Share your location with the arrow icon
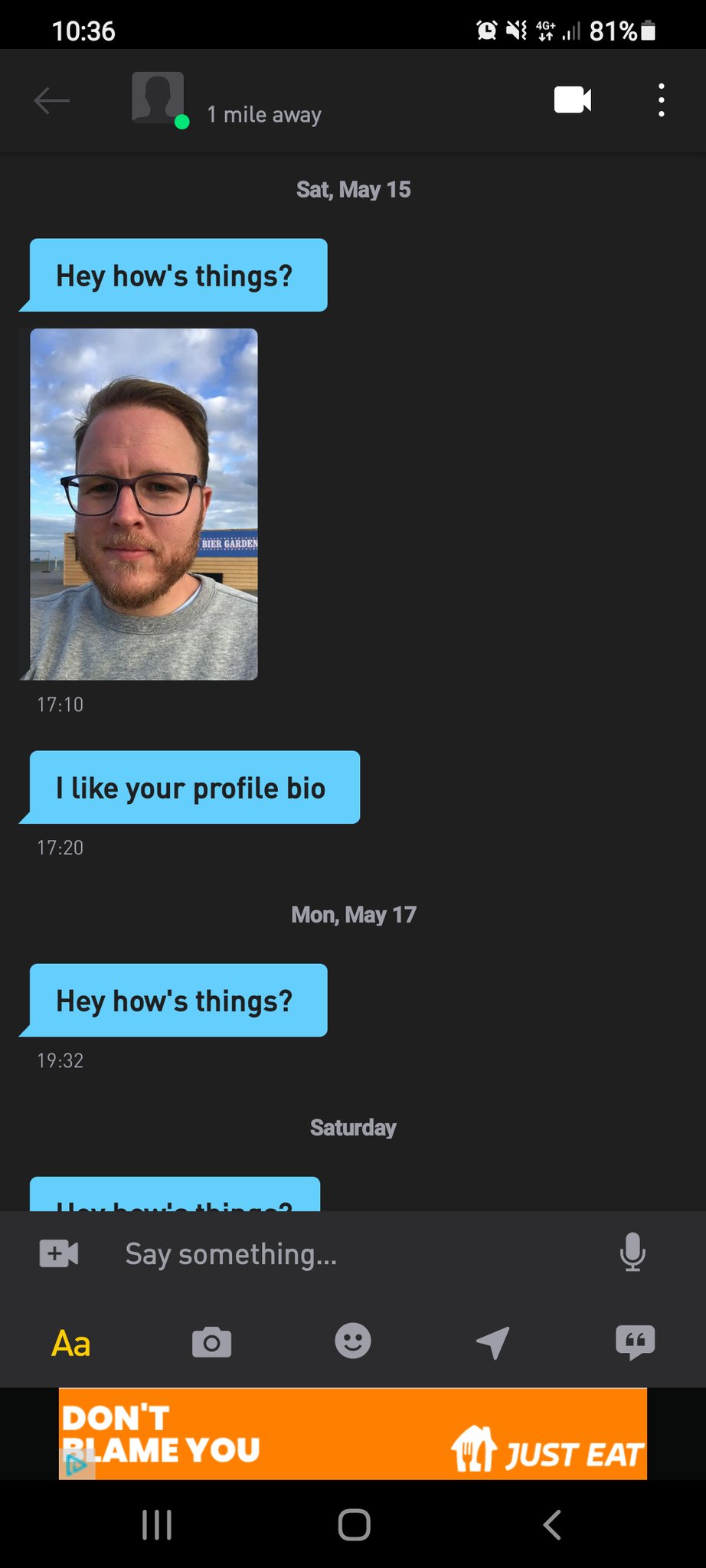 click(x=493, y=1342)
